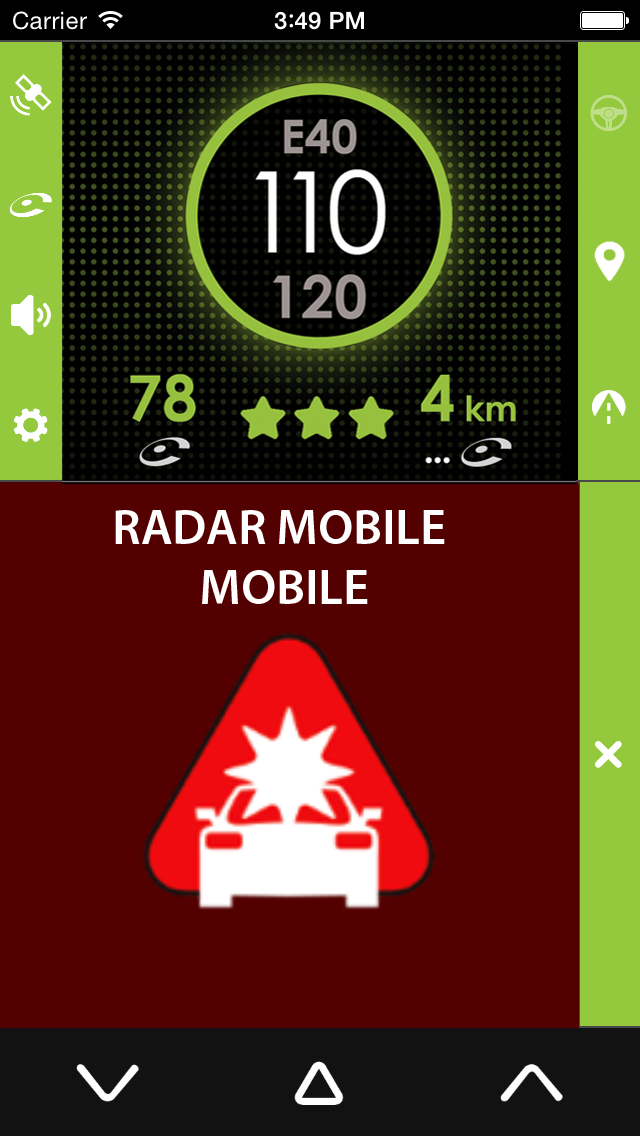The height and width of the screenshot is (1136, 640).
Task: Tap the up chevron button
Action: (x=531, y=1082)
